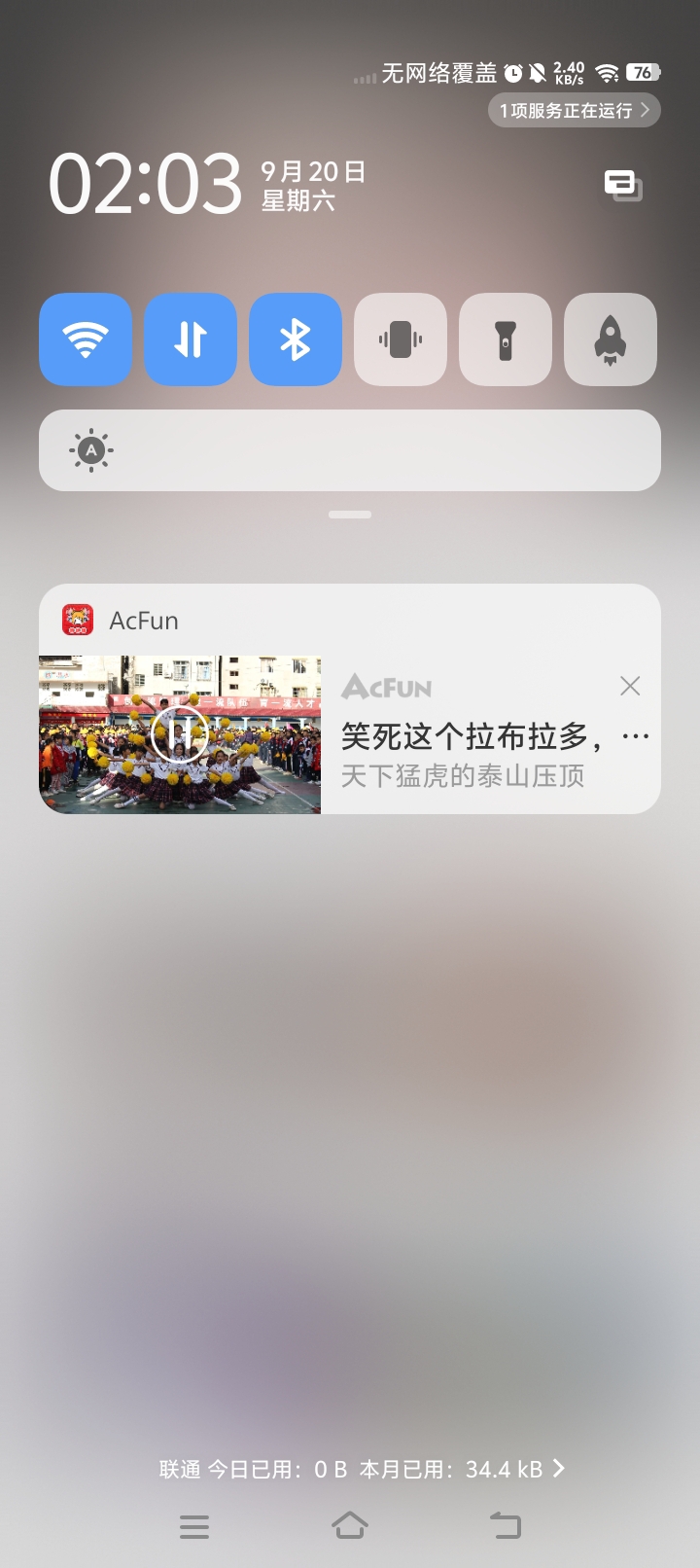Go back with the navigation bar button

pyautogui.click(x=506, y=1526)
